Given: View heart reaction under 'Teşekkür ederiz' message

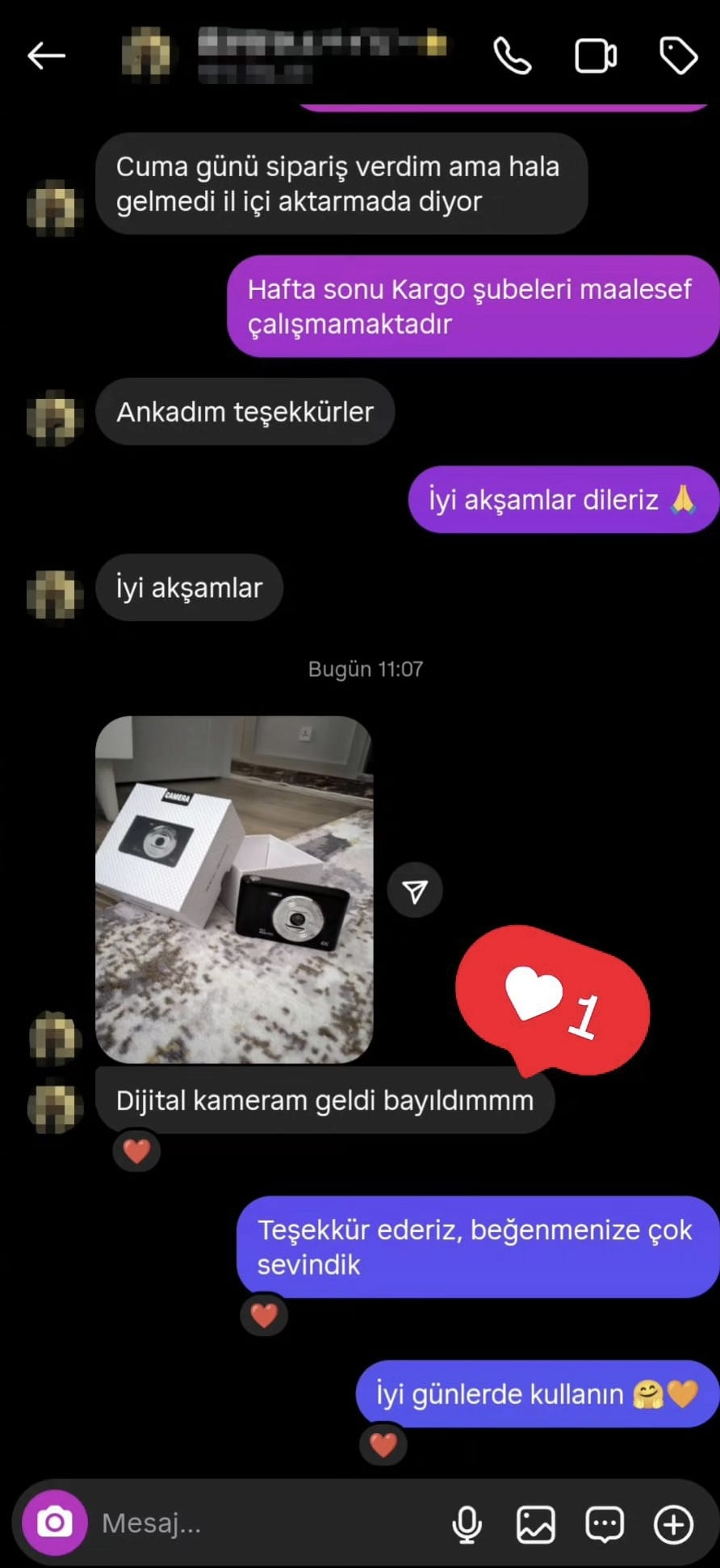Looking at the screenshot, I should tap(264, 1315).
